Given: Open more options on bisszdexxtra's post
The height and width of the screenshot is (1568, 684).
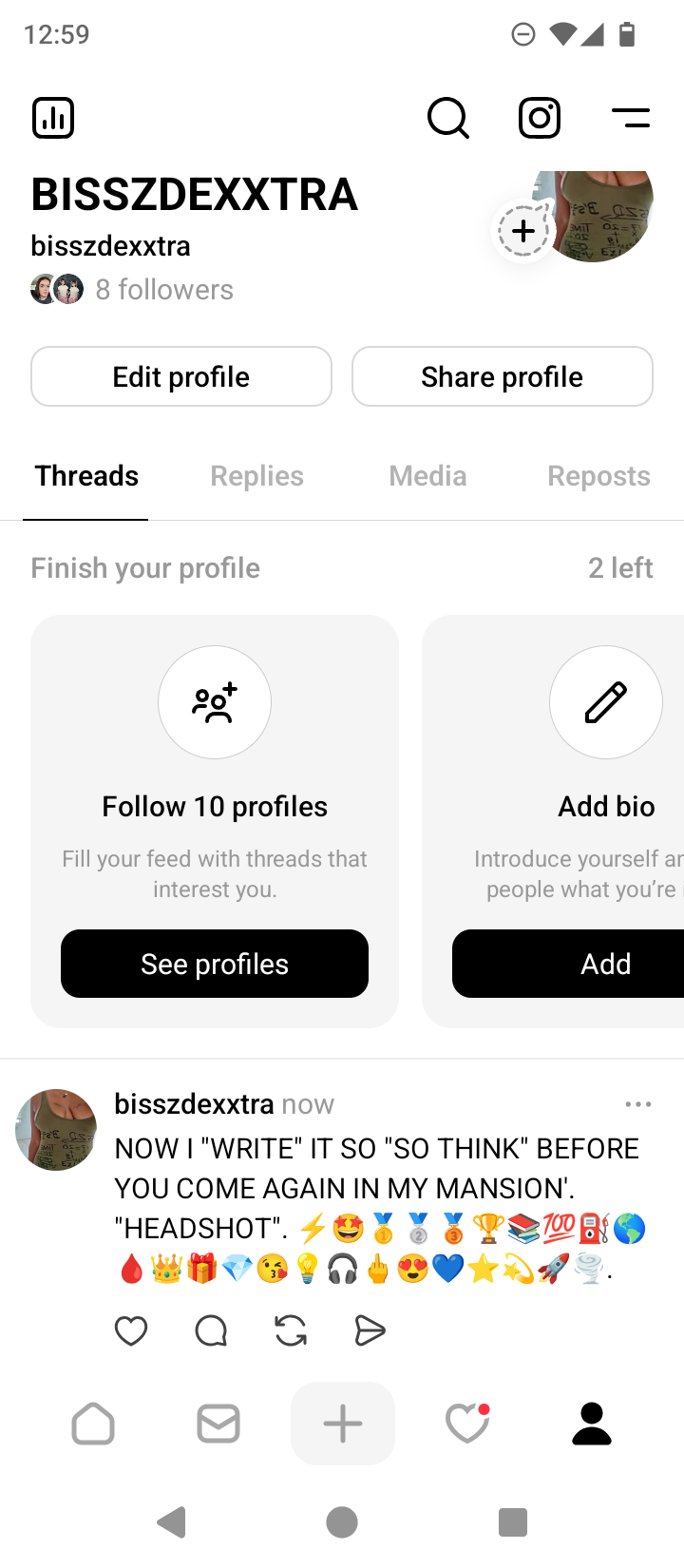Looking at the screenshot, I should [638, 1104].
